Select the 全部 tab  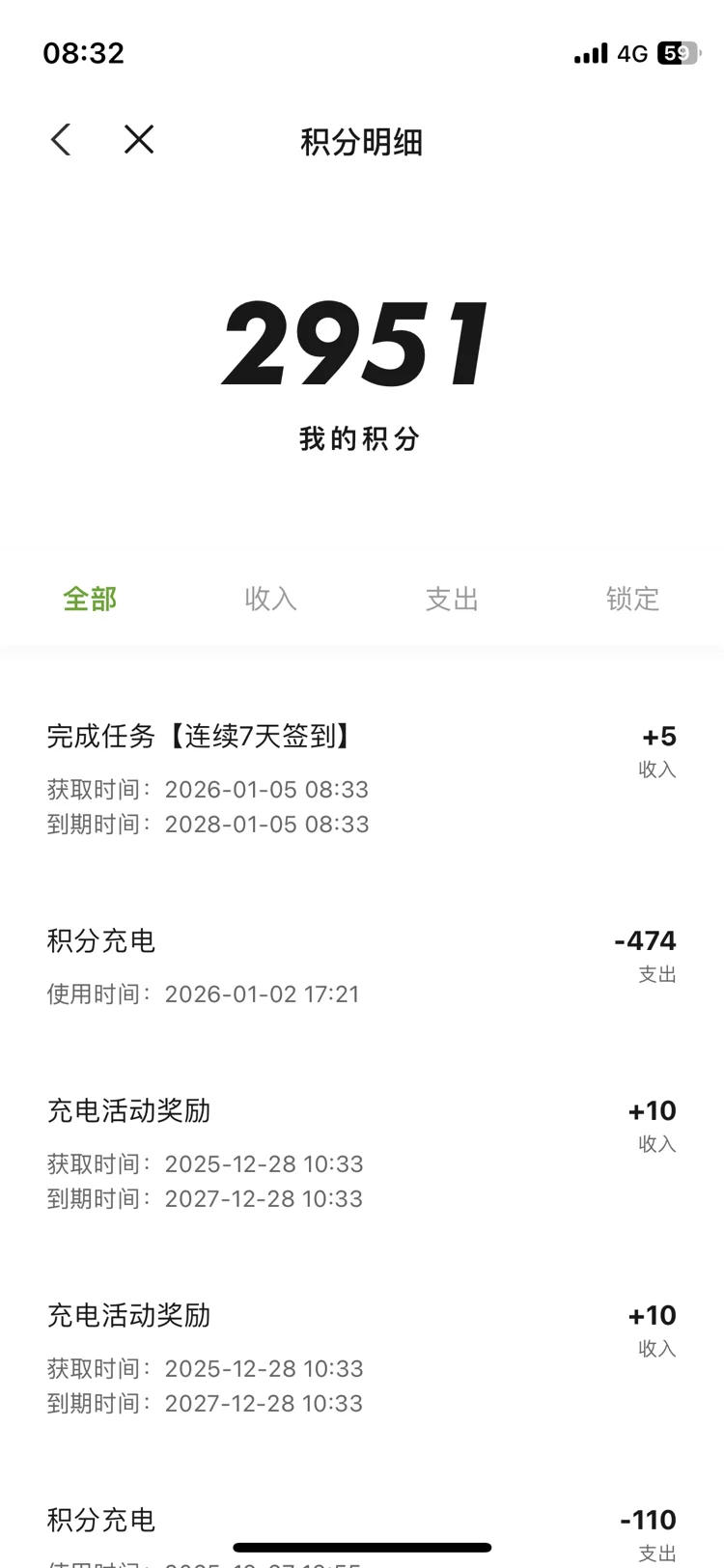tap(90, 599)
